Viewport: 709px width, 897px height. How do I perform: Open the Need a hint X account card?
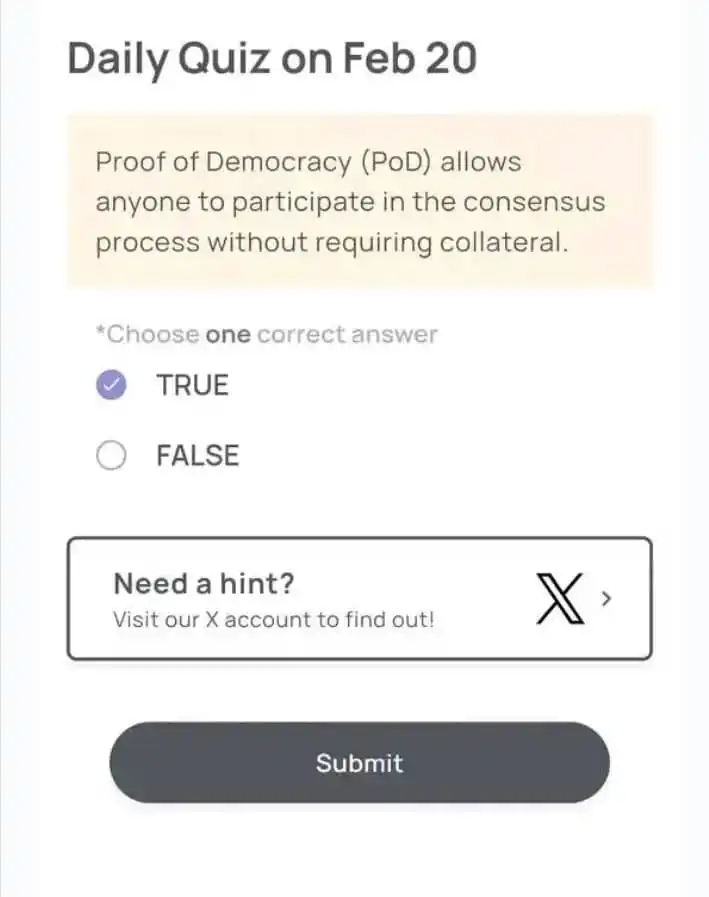pyautogui.click(x=359, y=599)
